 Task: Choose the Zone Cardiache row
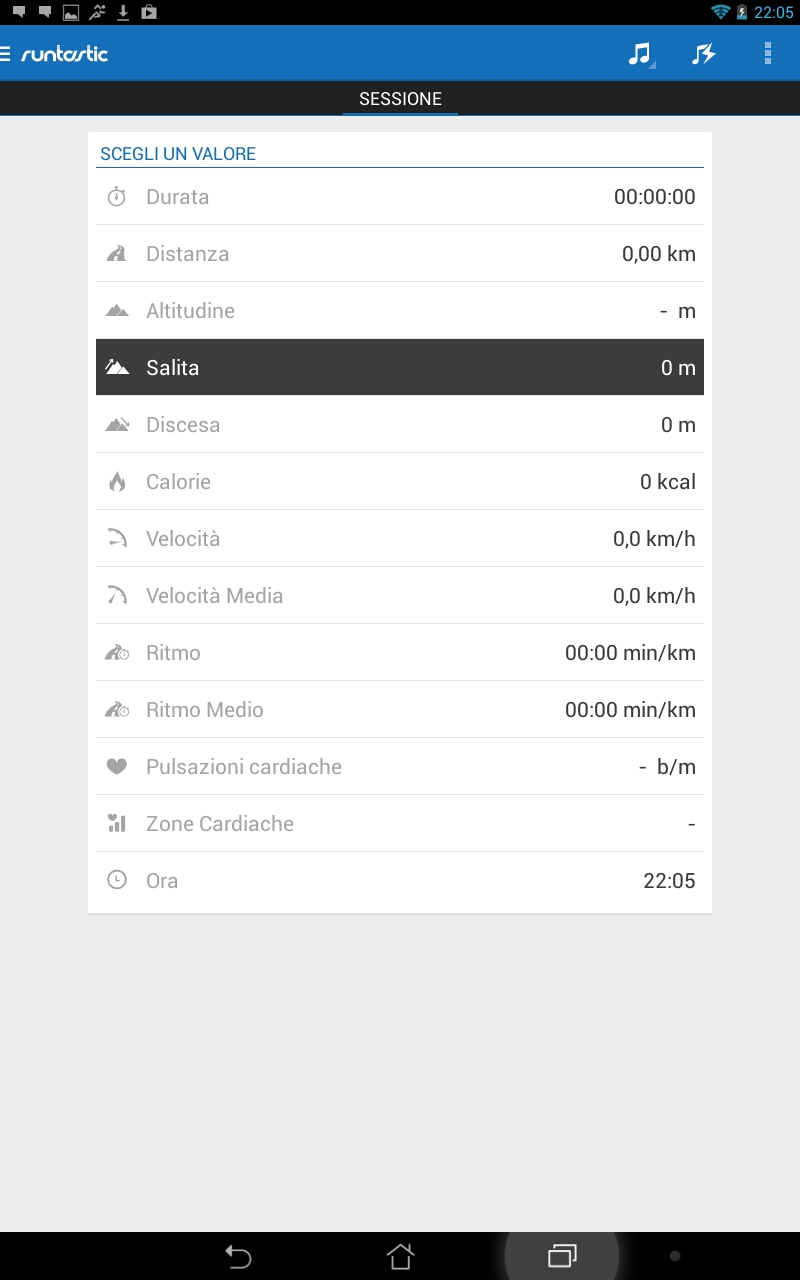click(400, 824)
